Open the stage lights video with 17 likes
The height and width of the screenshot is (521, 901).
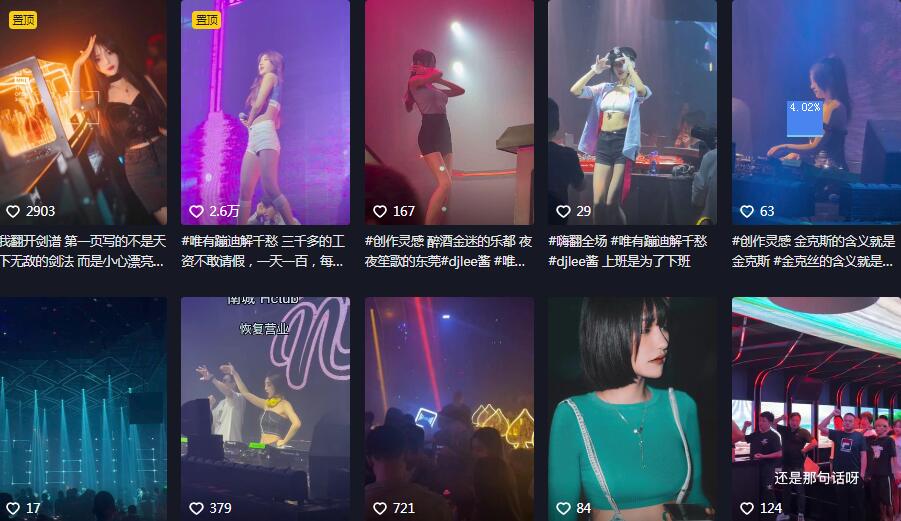click(82, 408)
